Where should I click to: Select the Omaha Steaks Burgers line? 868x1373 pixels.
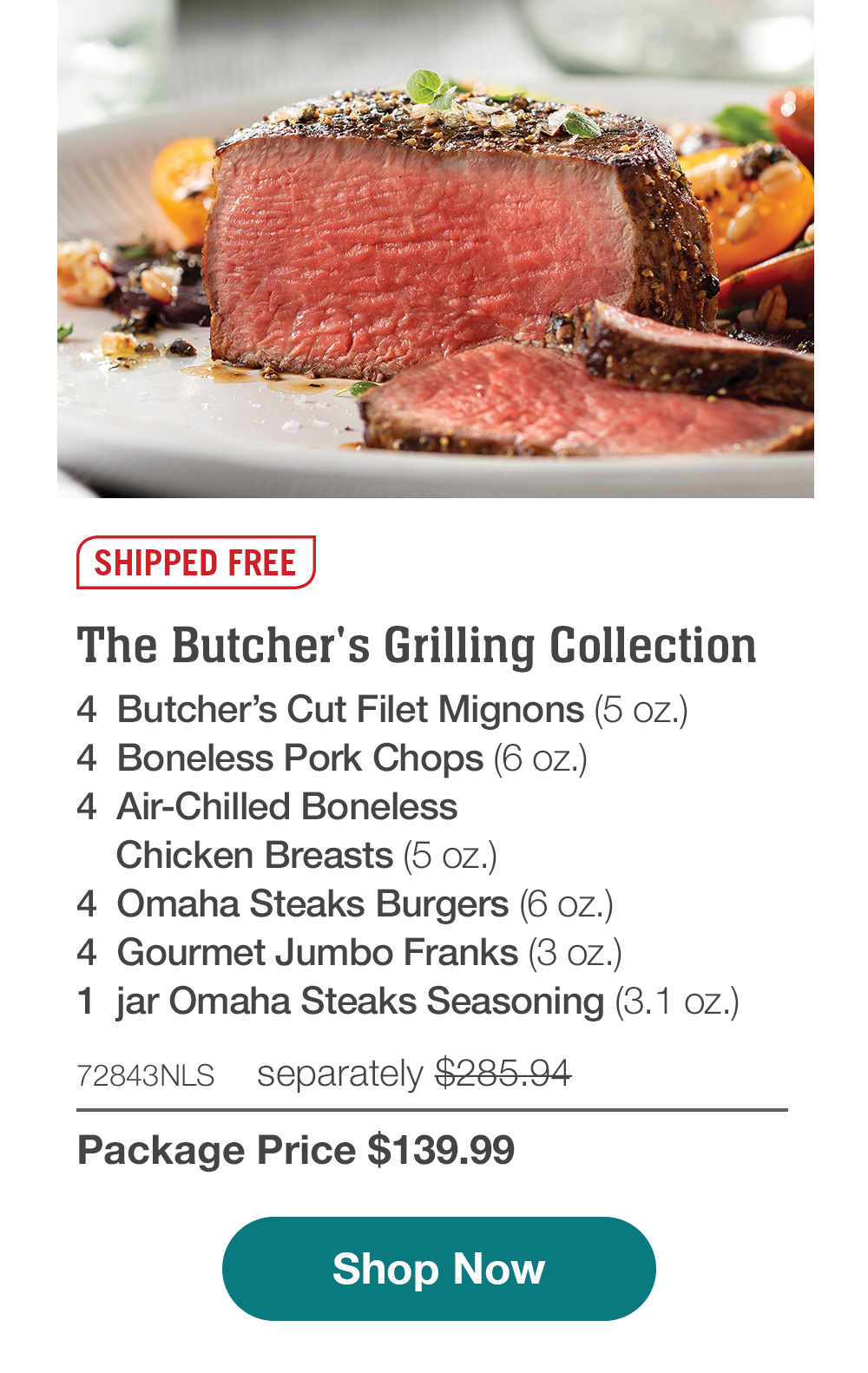347,905
